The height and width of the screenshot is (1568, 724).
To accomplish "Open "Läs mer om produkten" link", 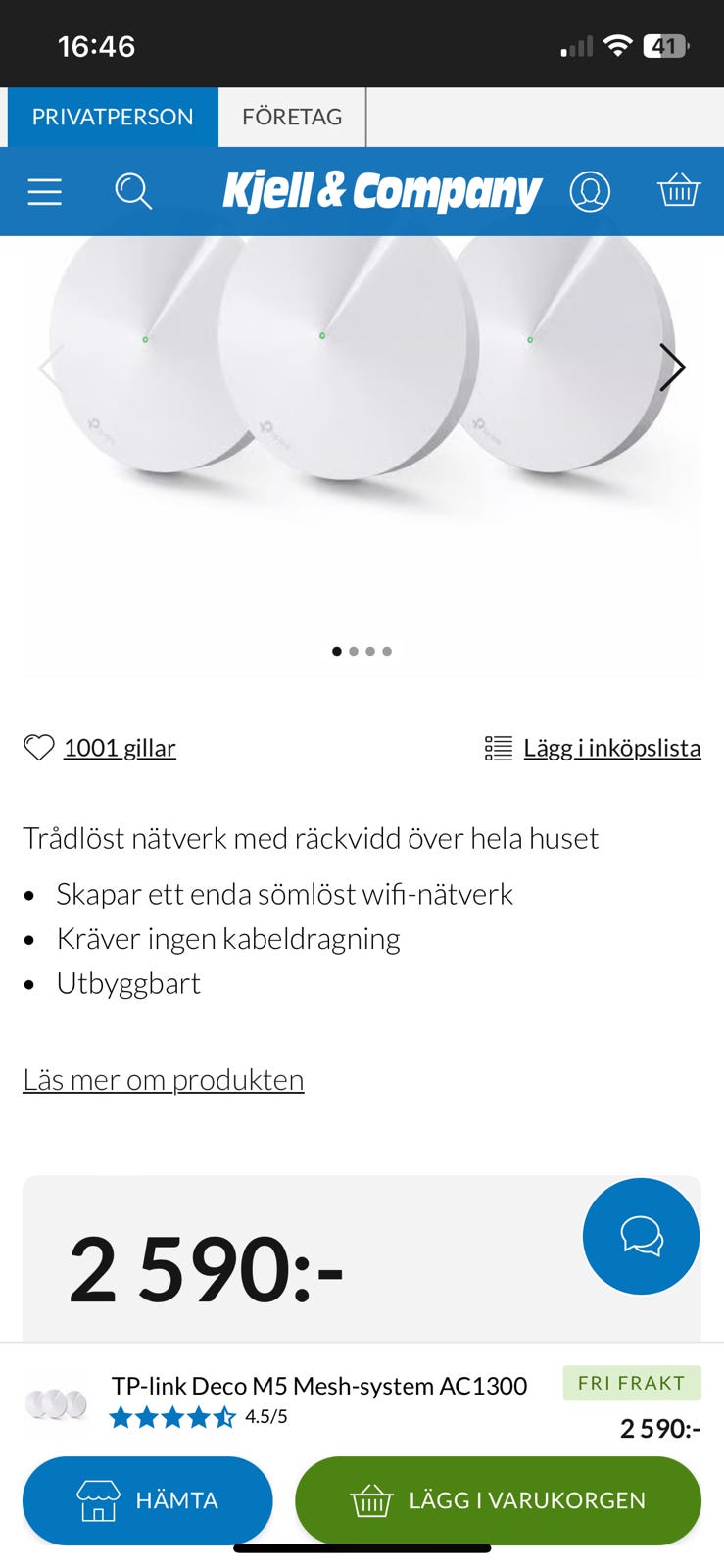I will 164,1080.
